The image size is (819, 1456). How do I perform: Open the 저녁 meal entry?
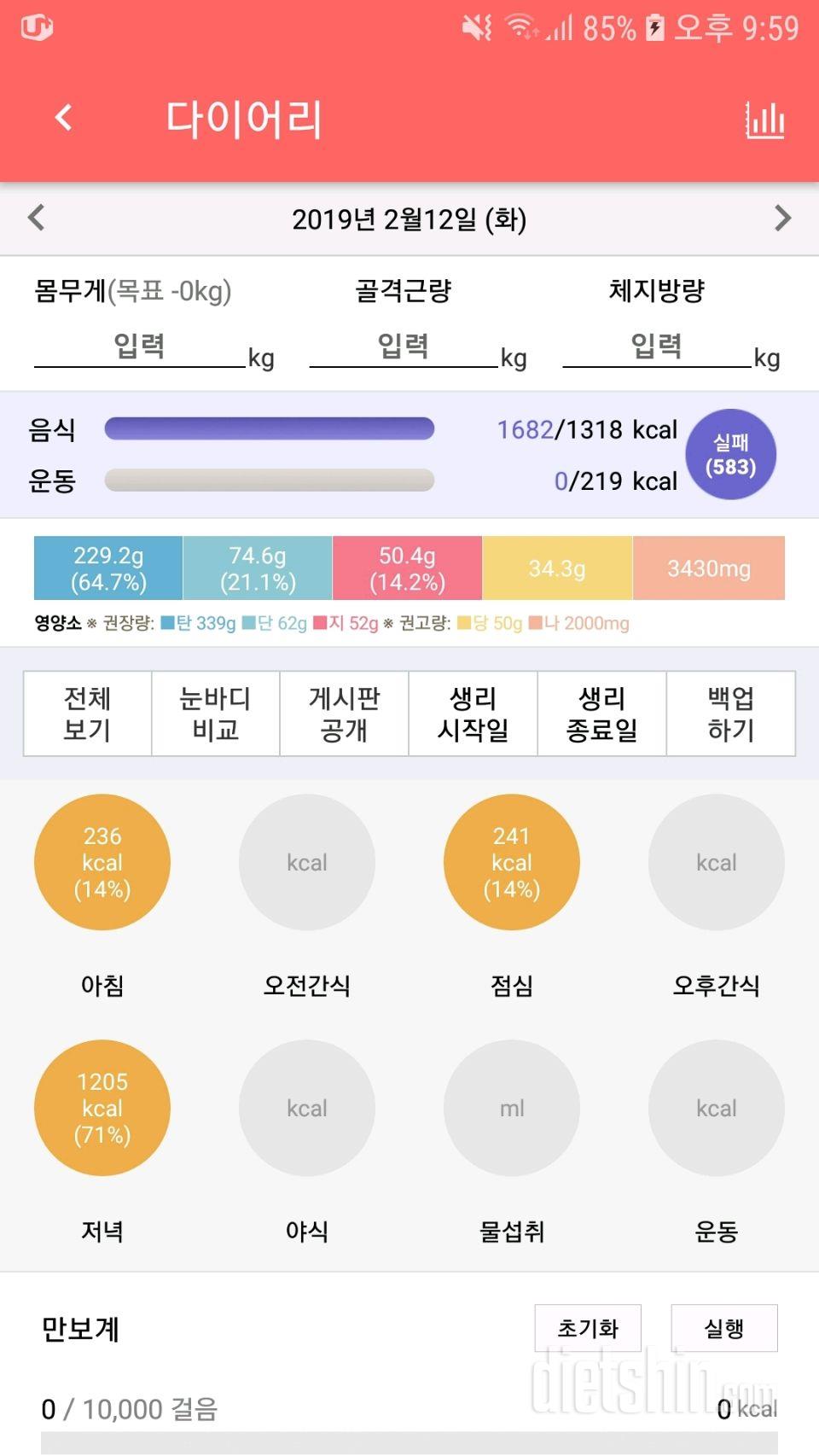102,1108
